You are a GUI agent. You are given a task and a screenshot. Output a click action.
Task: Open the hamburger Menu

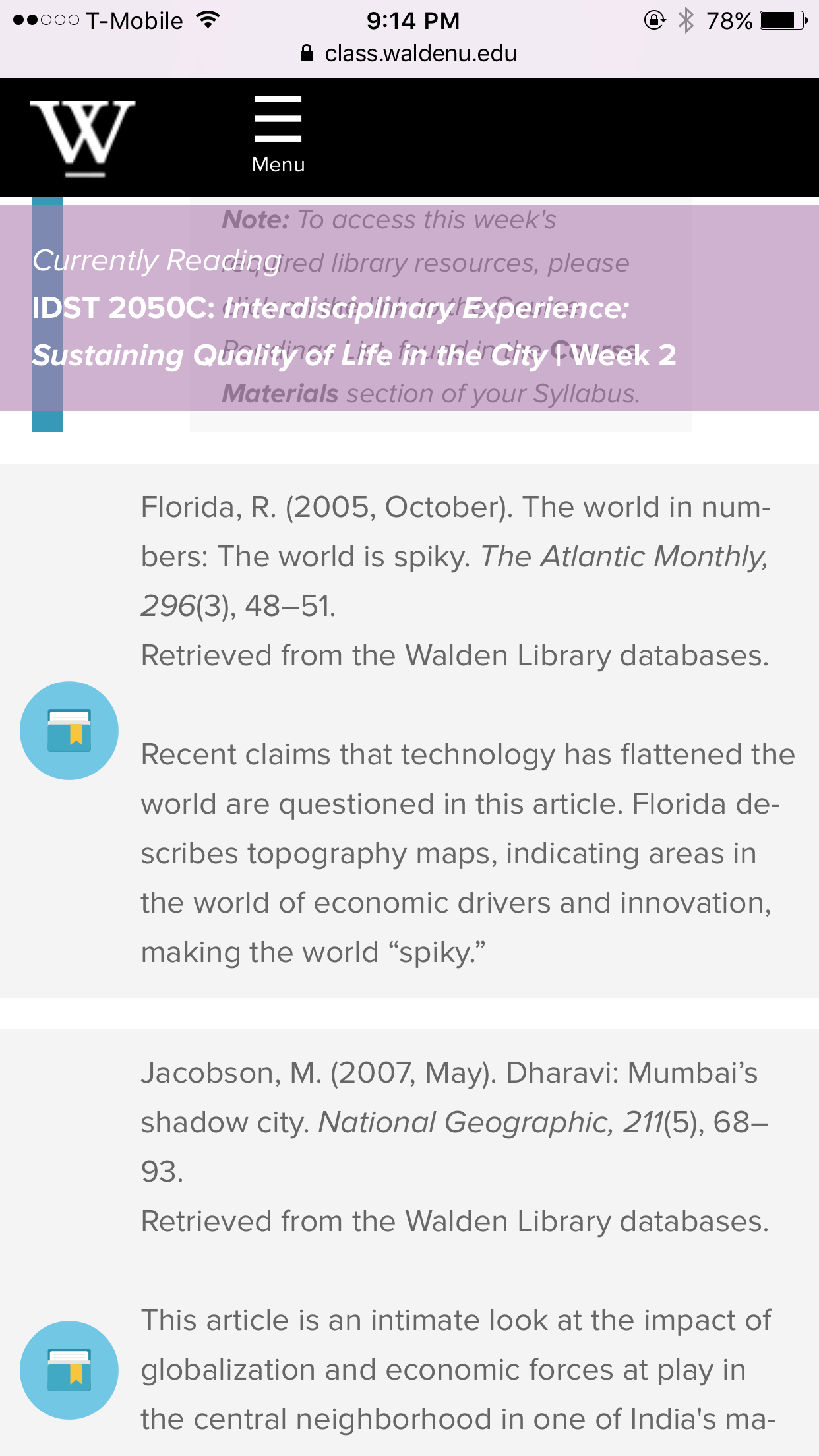point(278,134)
